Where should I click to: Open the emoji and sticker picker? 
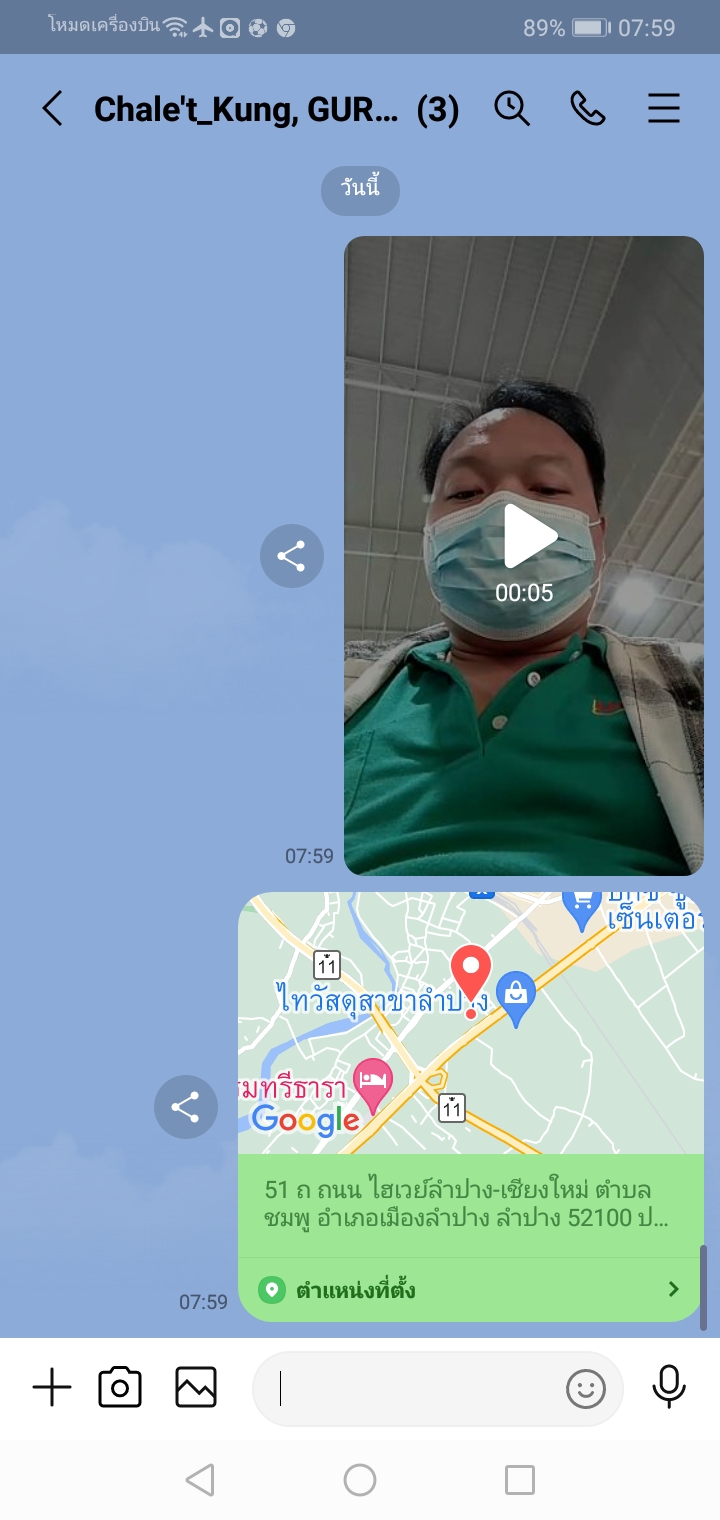coord(586,1388)
